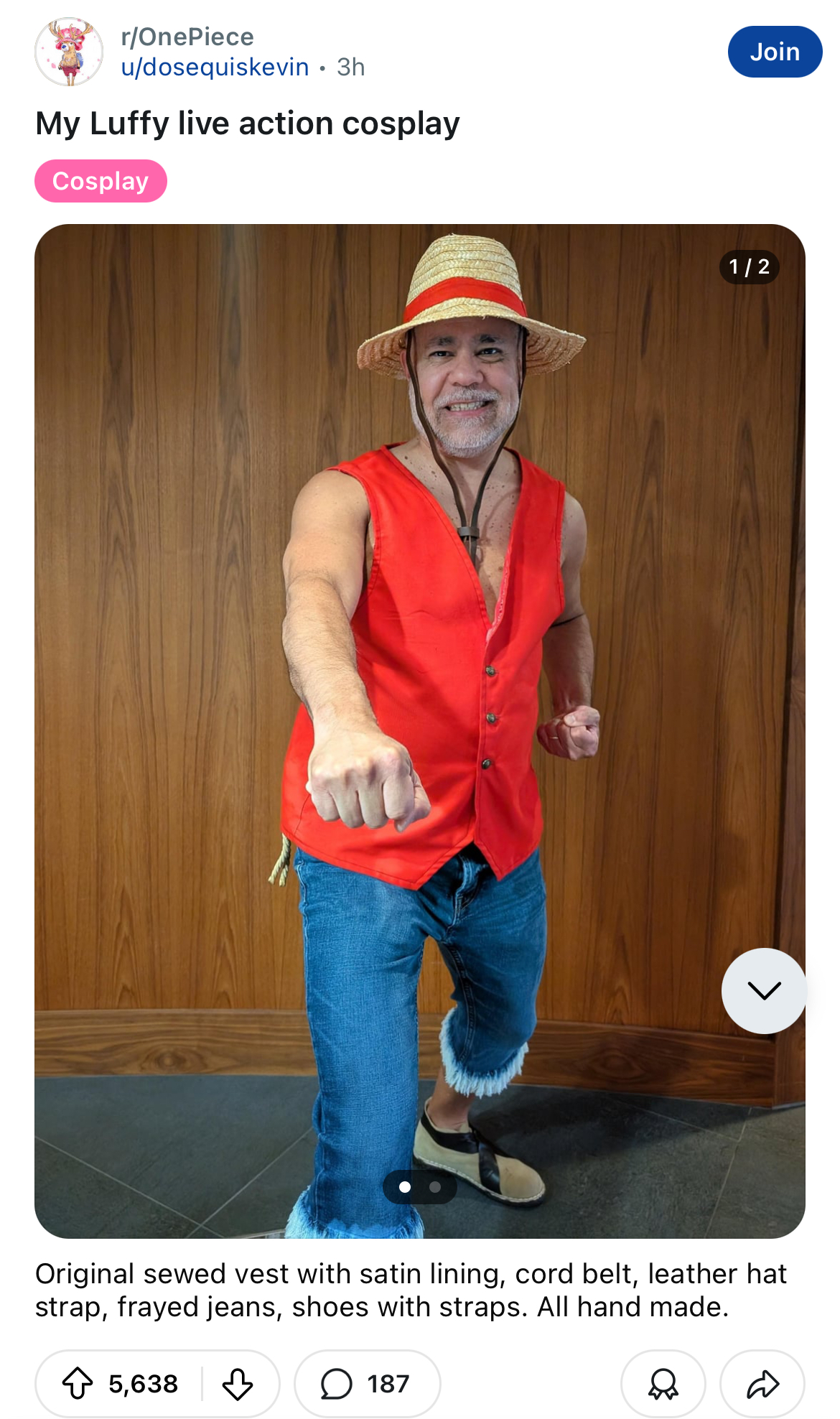View u/dosequiskevin's profile

pos(215,67)
